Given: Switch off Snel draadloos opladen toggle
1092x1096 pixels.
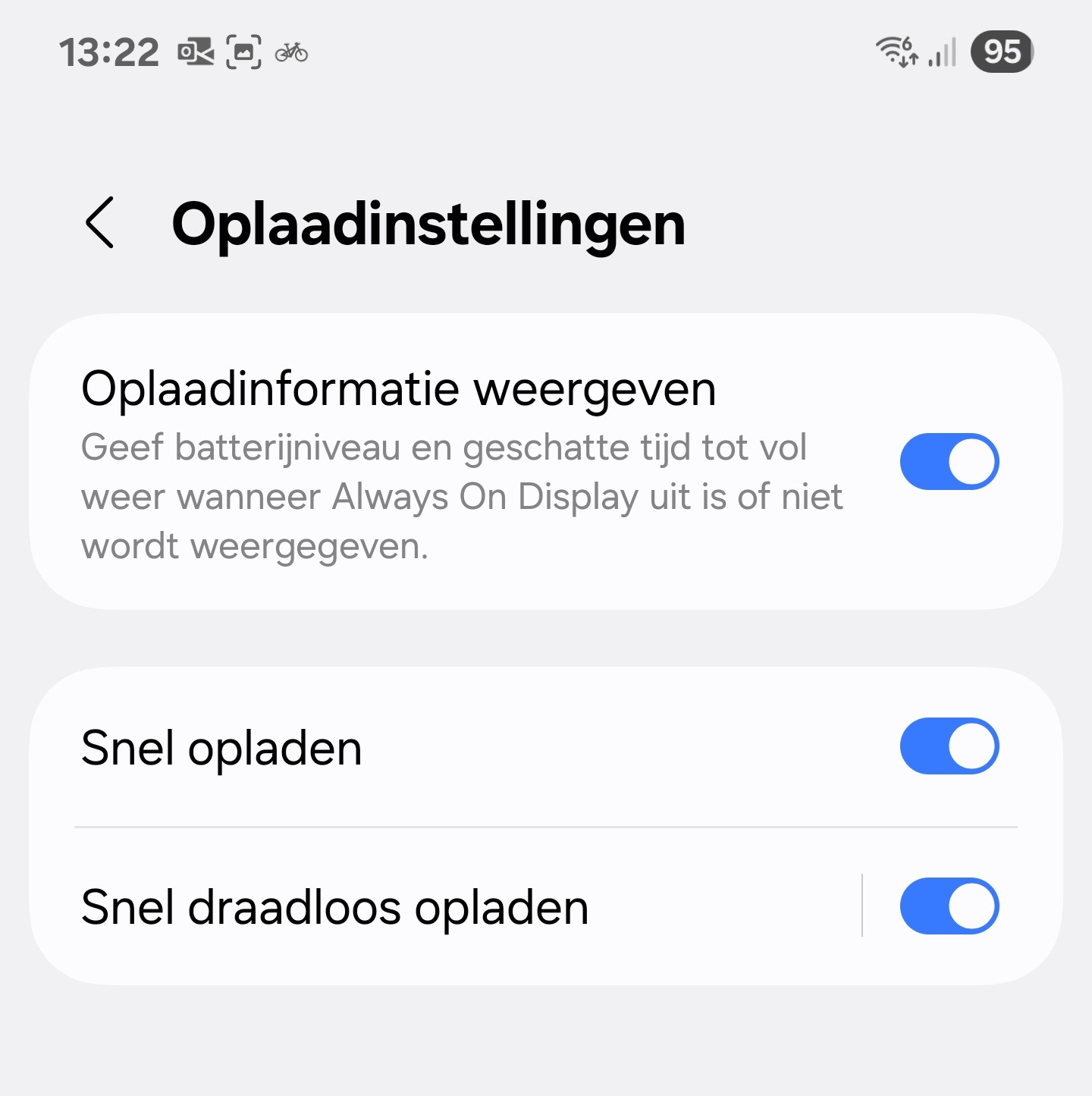Looking at the screenshot, I should click(949, 906).
